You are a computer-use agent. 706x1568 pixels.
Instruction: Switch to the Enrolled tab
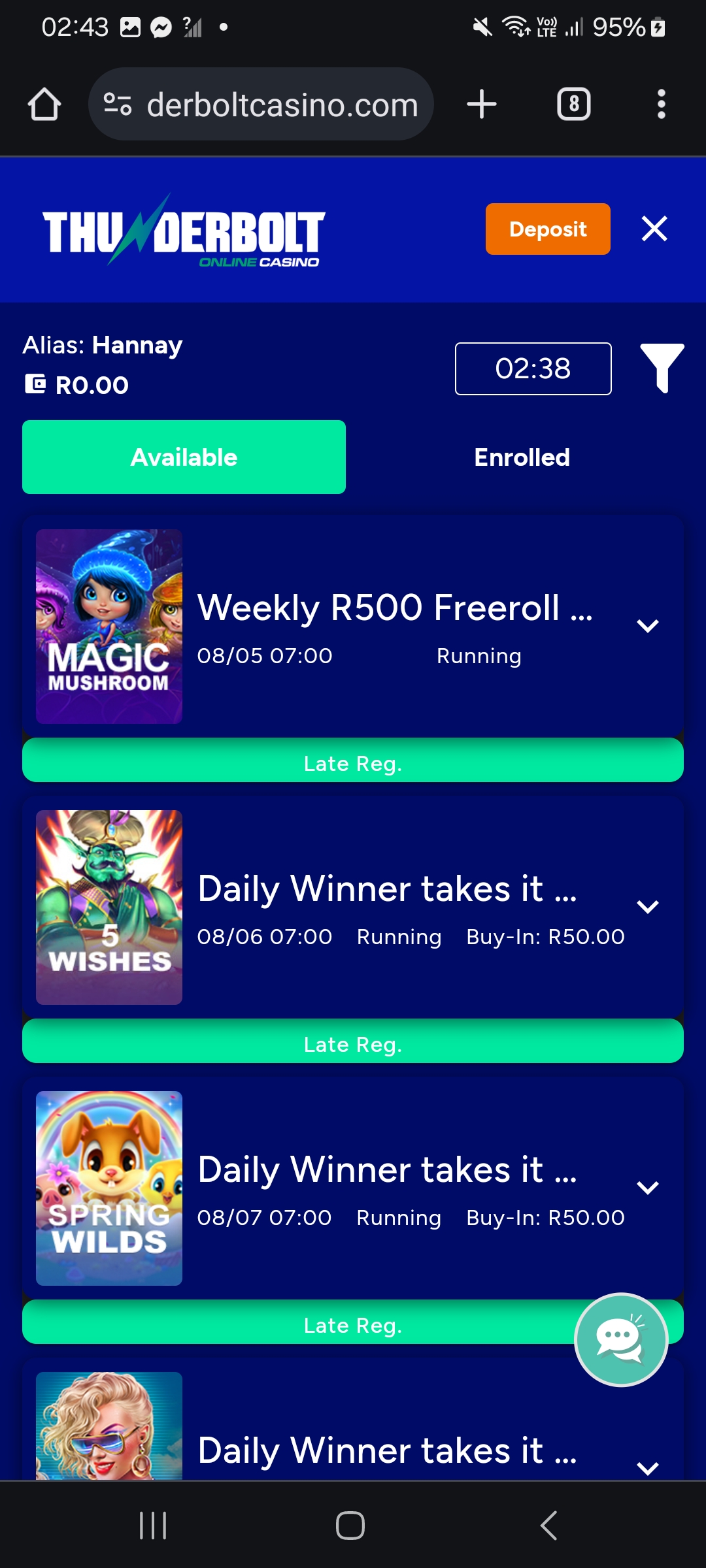click(x=522, y=457)
